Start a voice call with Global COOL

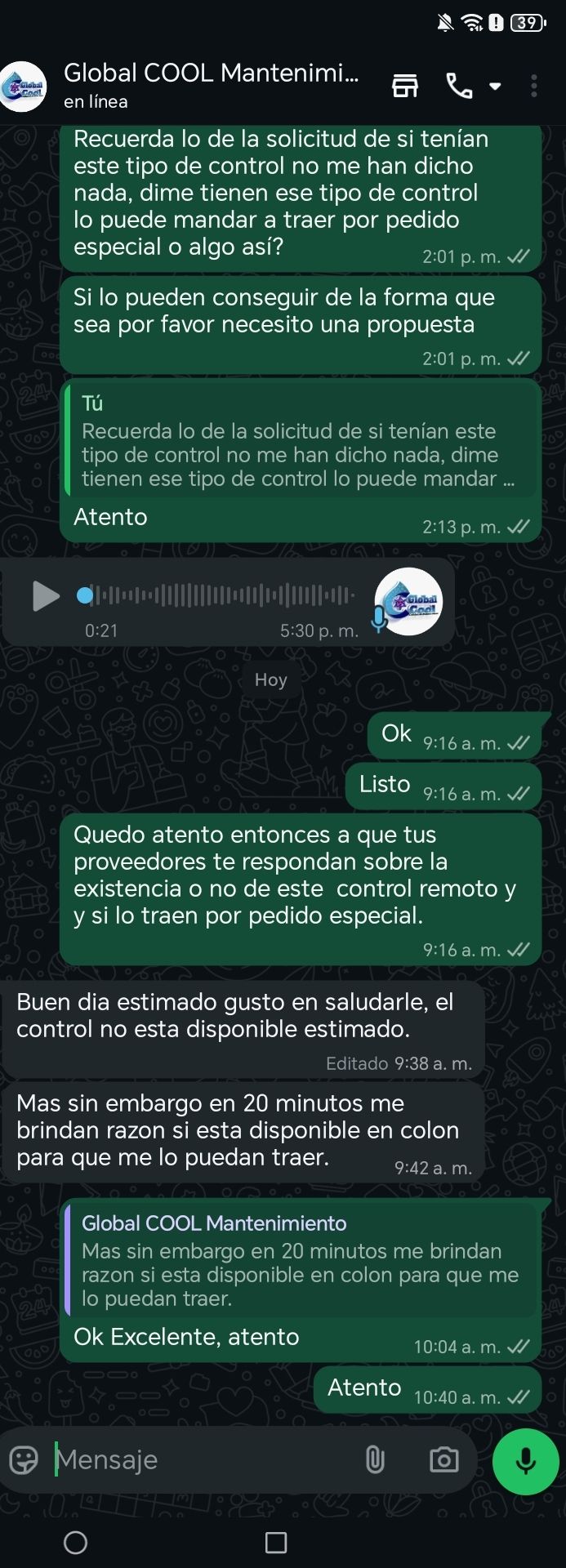coord(459,86)
